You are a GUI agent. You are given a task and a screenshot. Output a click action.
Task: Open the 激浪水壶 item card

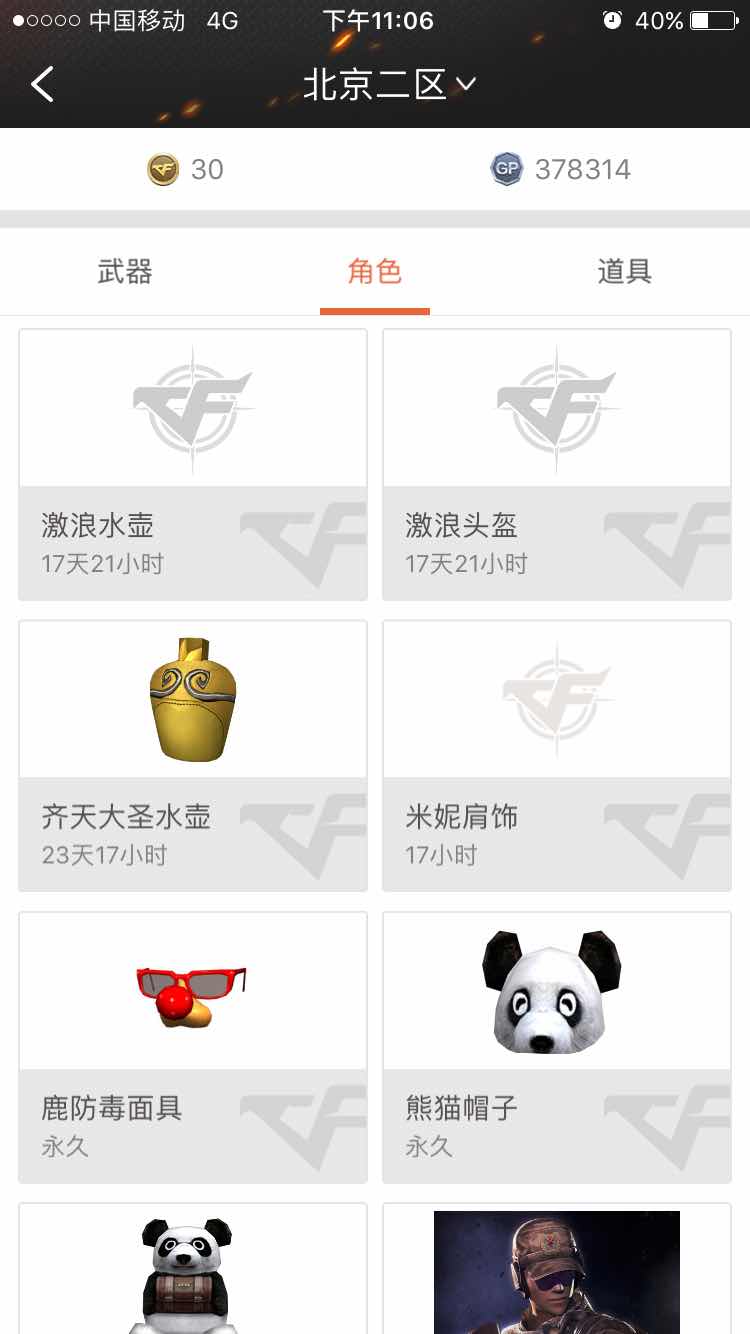point(193,465)
